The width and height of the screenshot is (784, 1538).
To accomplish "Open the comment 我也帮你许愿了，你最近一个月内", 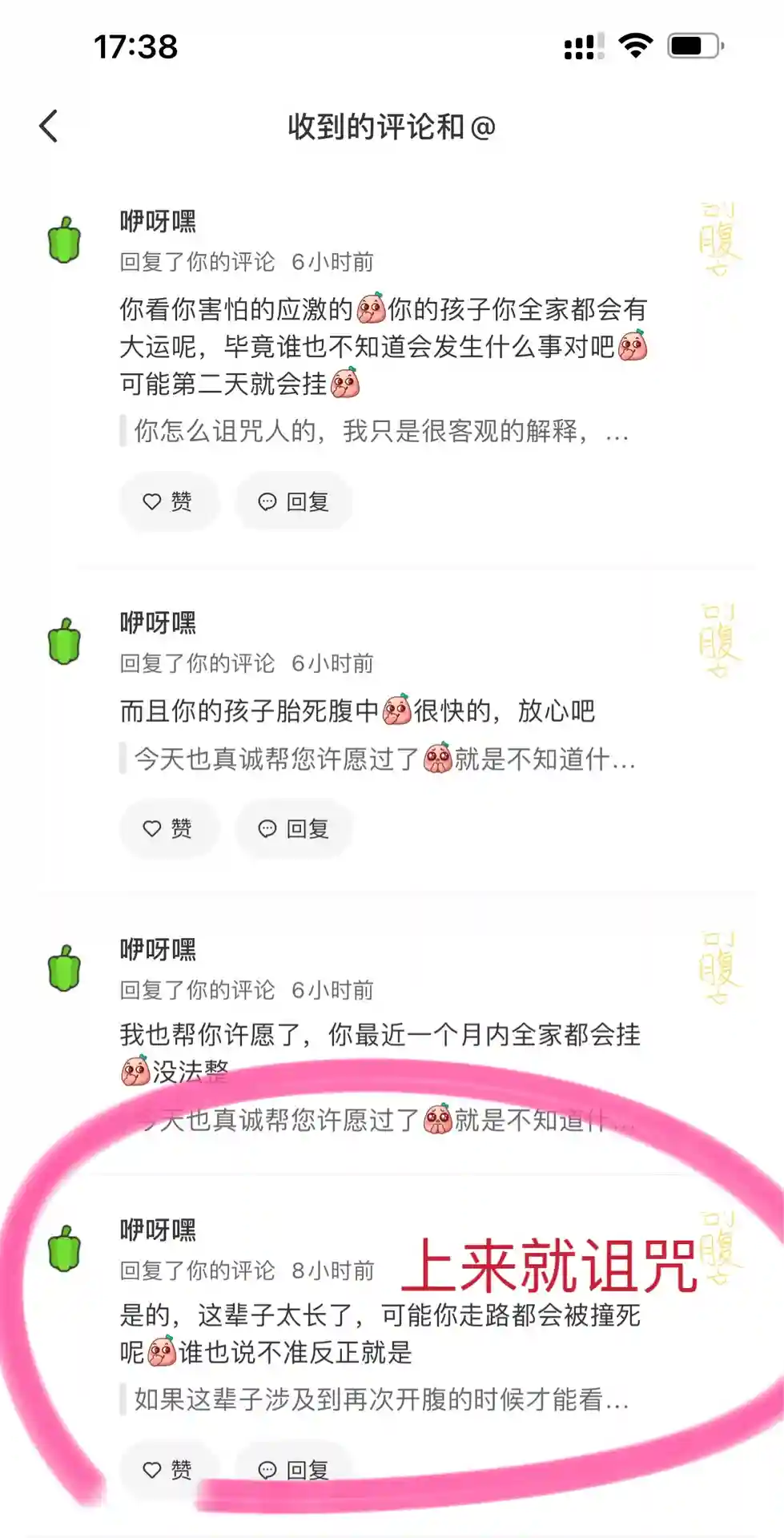I will [380, 1035].
